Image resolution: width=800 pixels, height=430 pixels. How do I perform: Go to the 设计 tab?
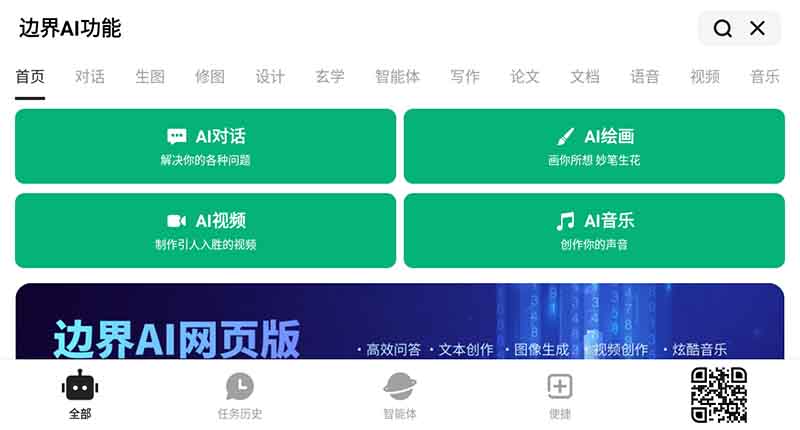pyautogui.click(x=270, y=76)
